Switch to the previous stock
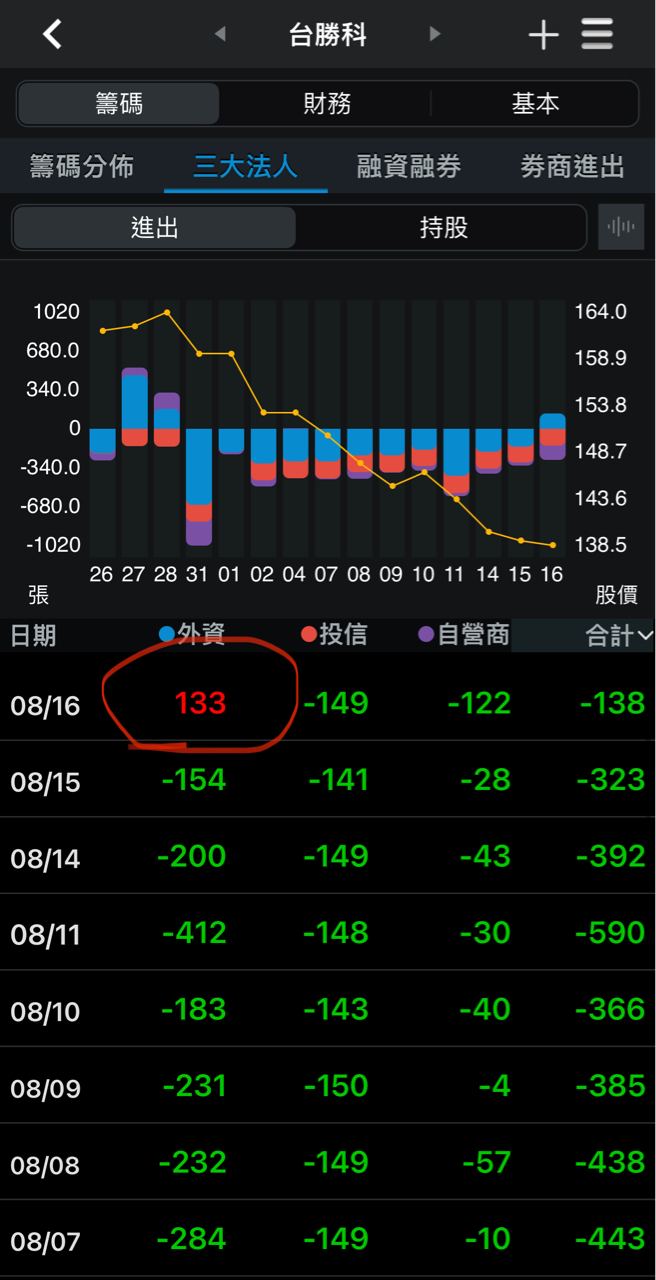656x1280 pixels. coord(220,35)
